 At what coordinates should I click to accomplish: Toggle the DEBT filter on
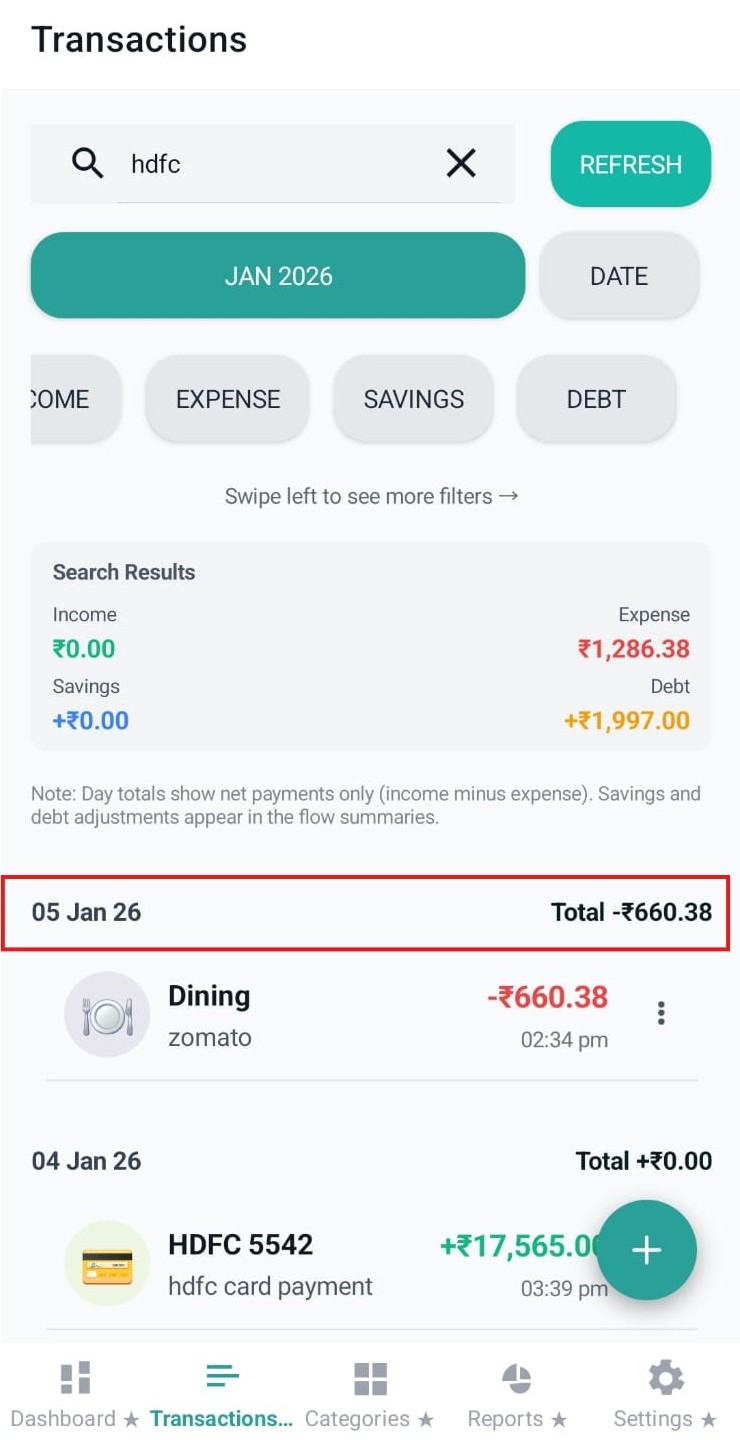click(x=596, y=399)
